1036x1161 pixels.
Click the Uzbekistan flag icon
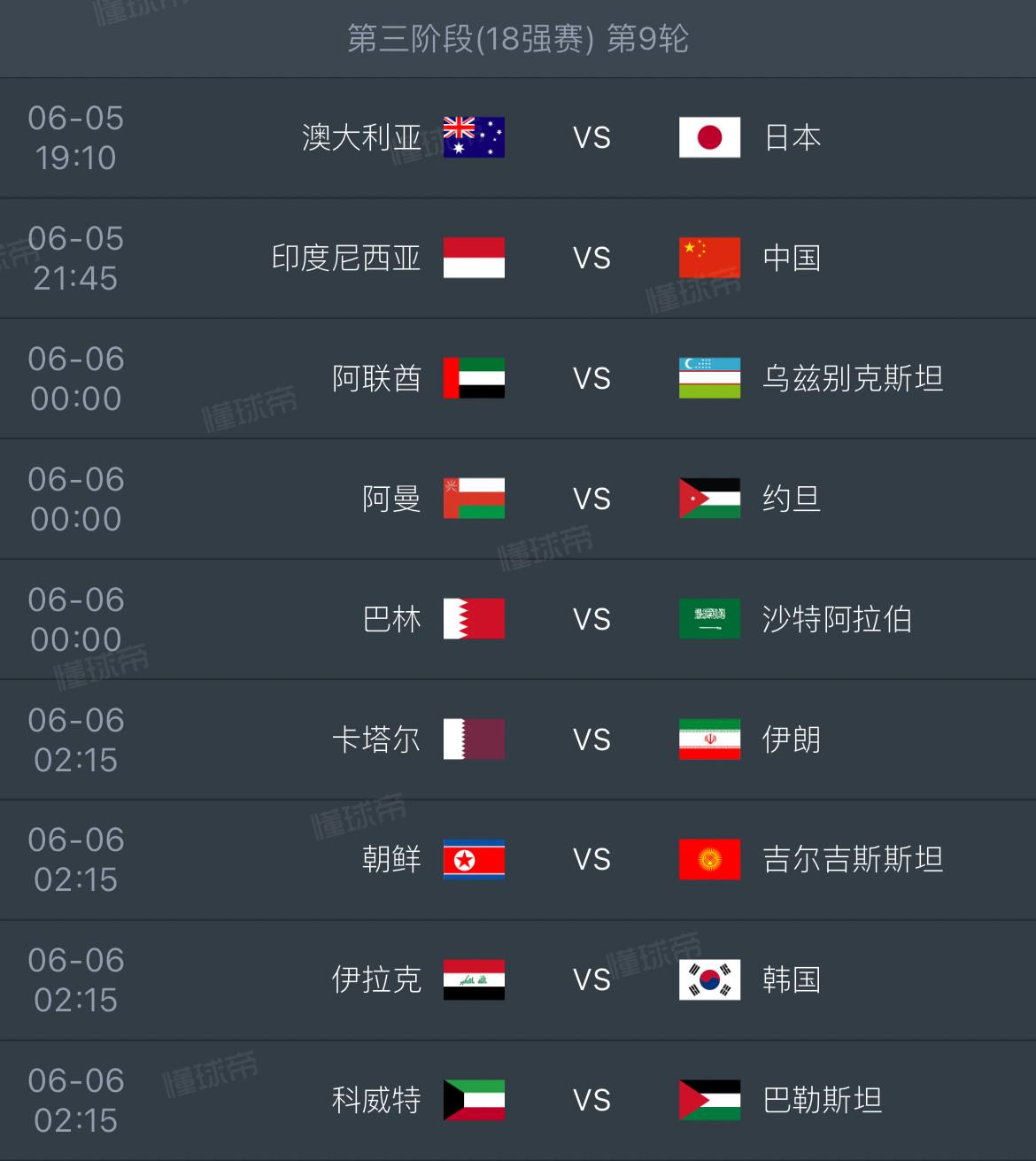tap(709, 378)
